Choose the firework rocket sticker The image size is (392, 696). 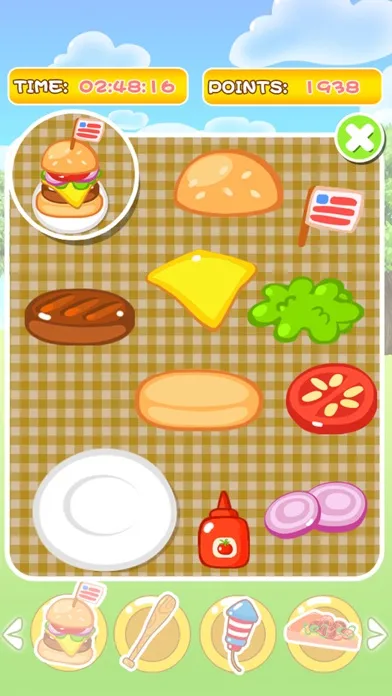pos(238,633)
